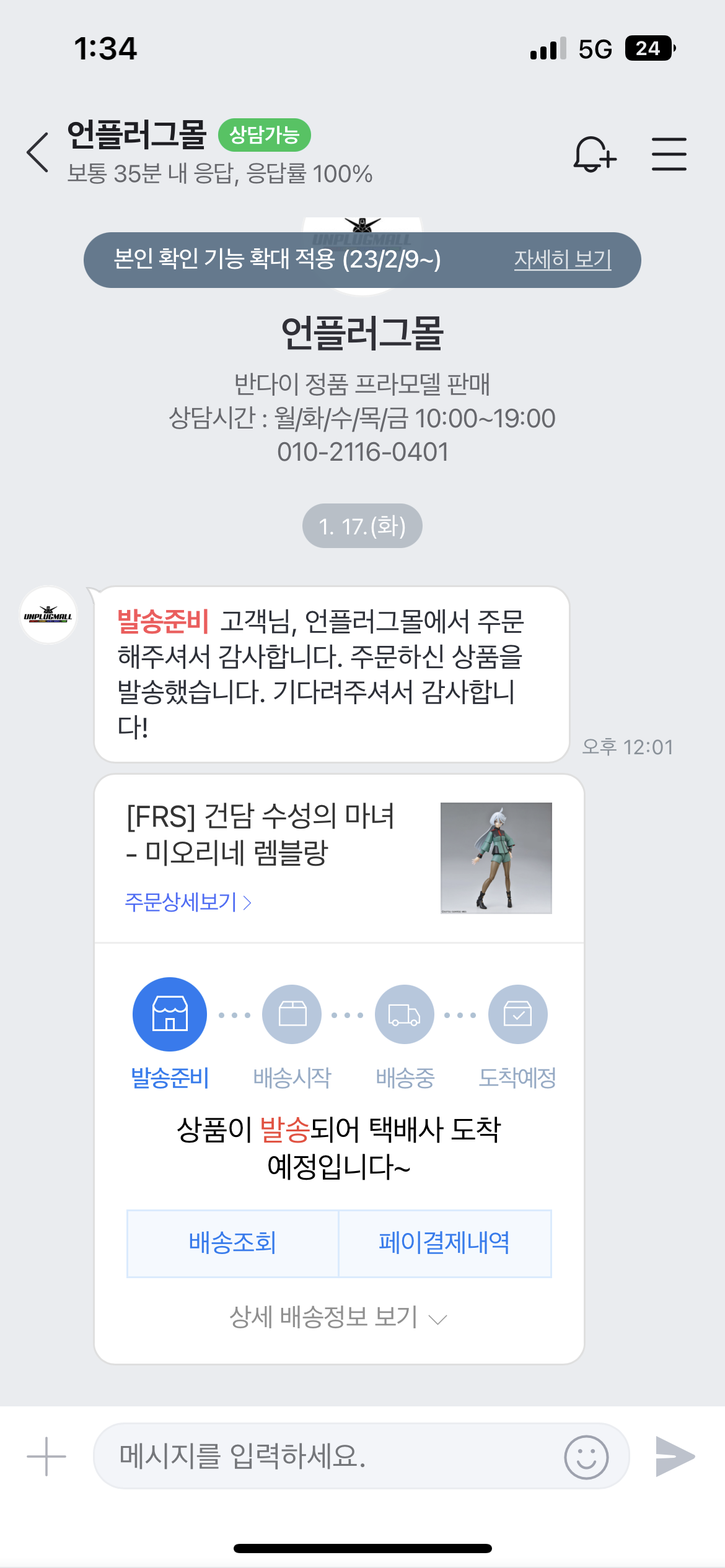Screen dimensions: 725x1568
Task: Go back using the arrow icon
Action: coord(38,152)
